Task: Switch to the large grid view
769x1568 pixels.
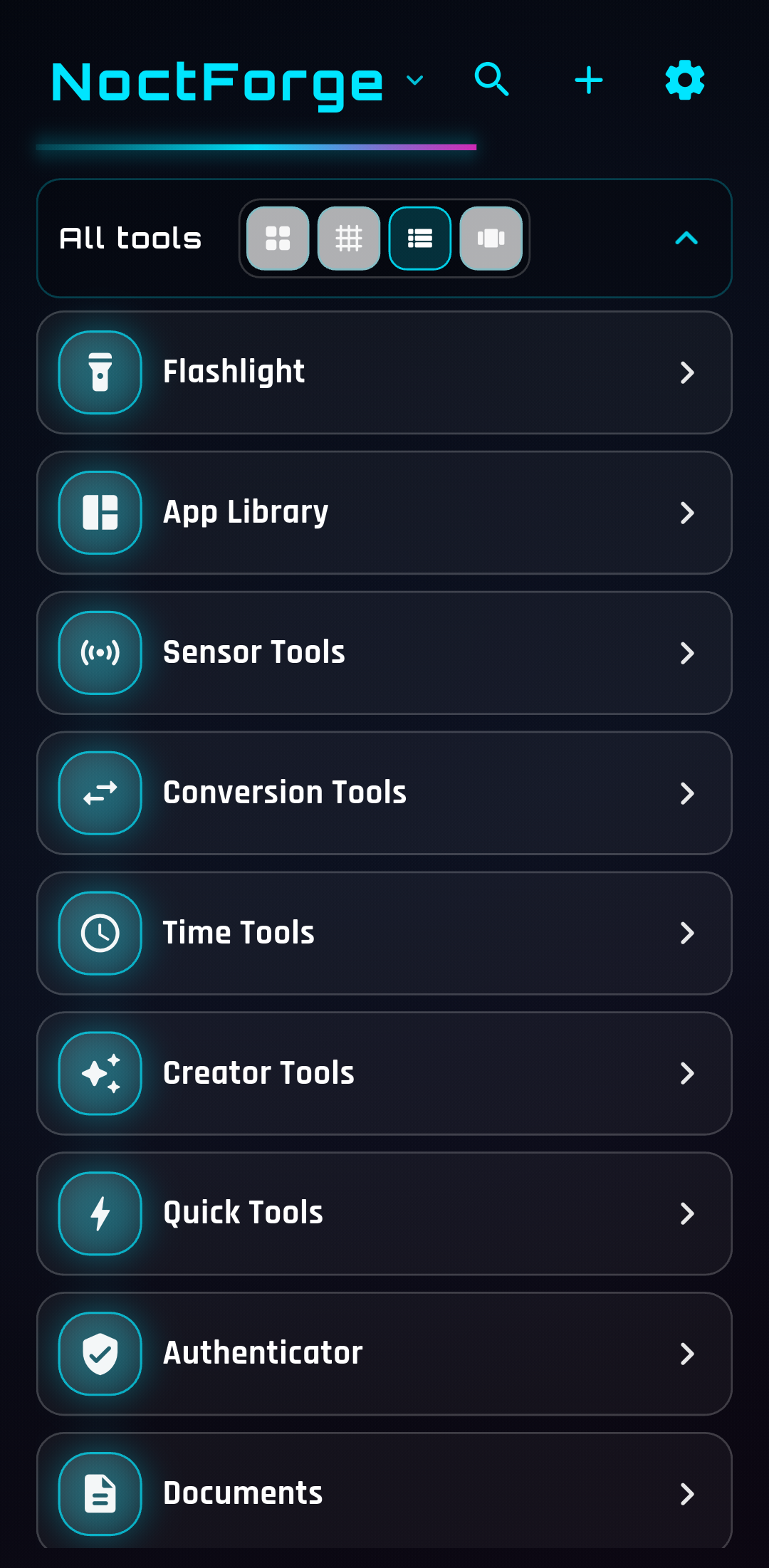Action: coord(278,239)
